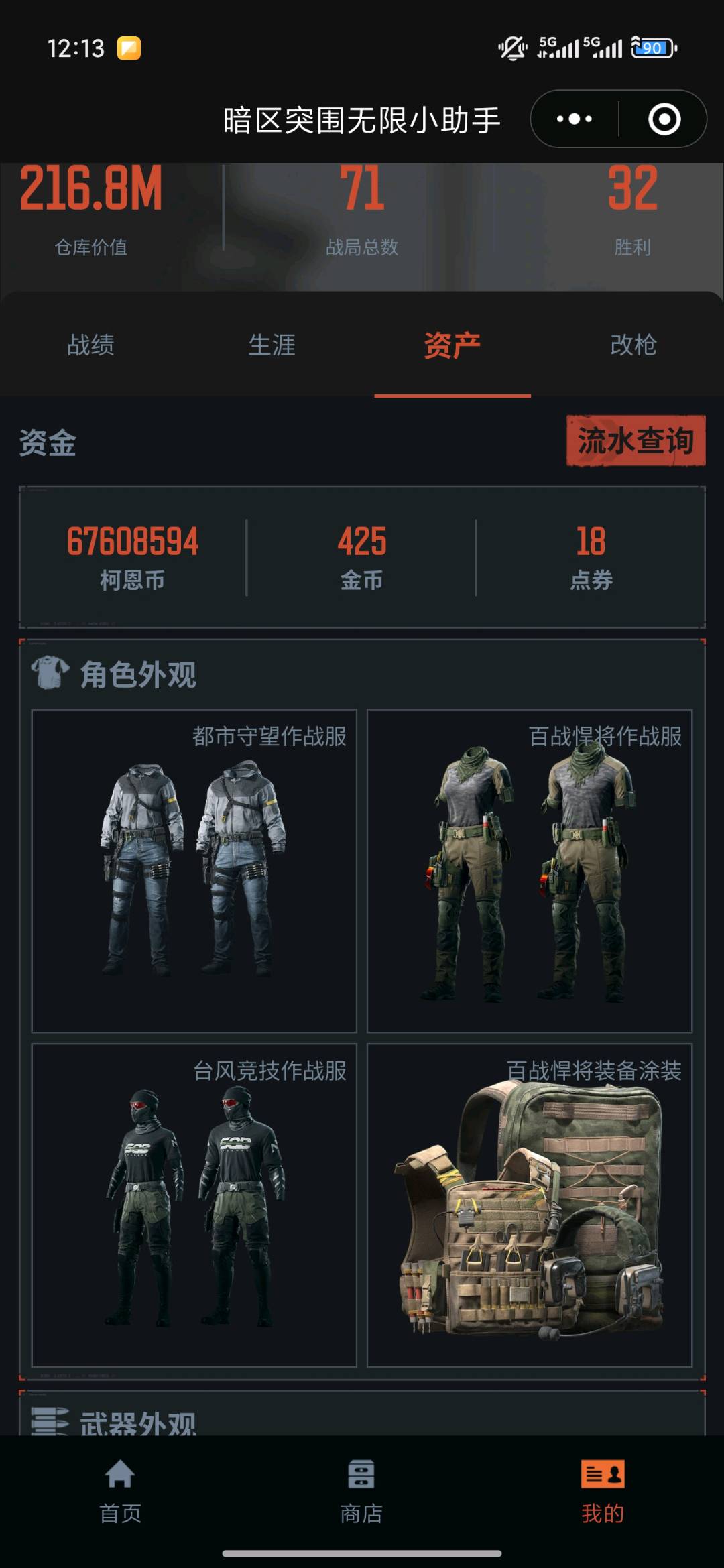Close the mini program via circle icon

(x=664, y=119)
